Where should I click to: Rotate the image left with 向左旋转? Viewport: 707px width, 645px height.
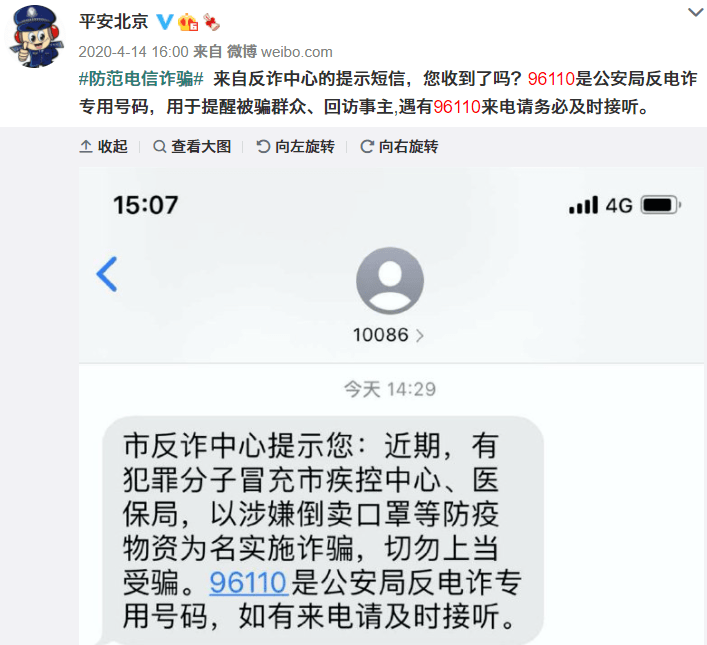[295, 147]
